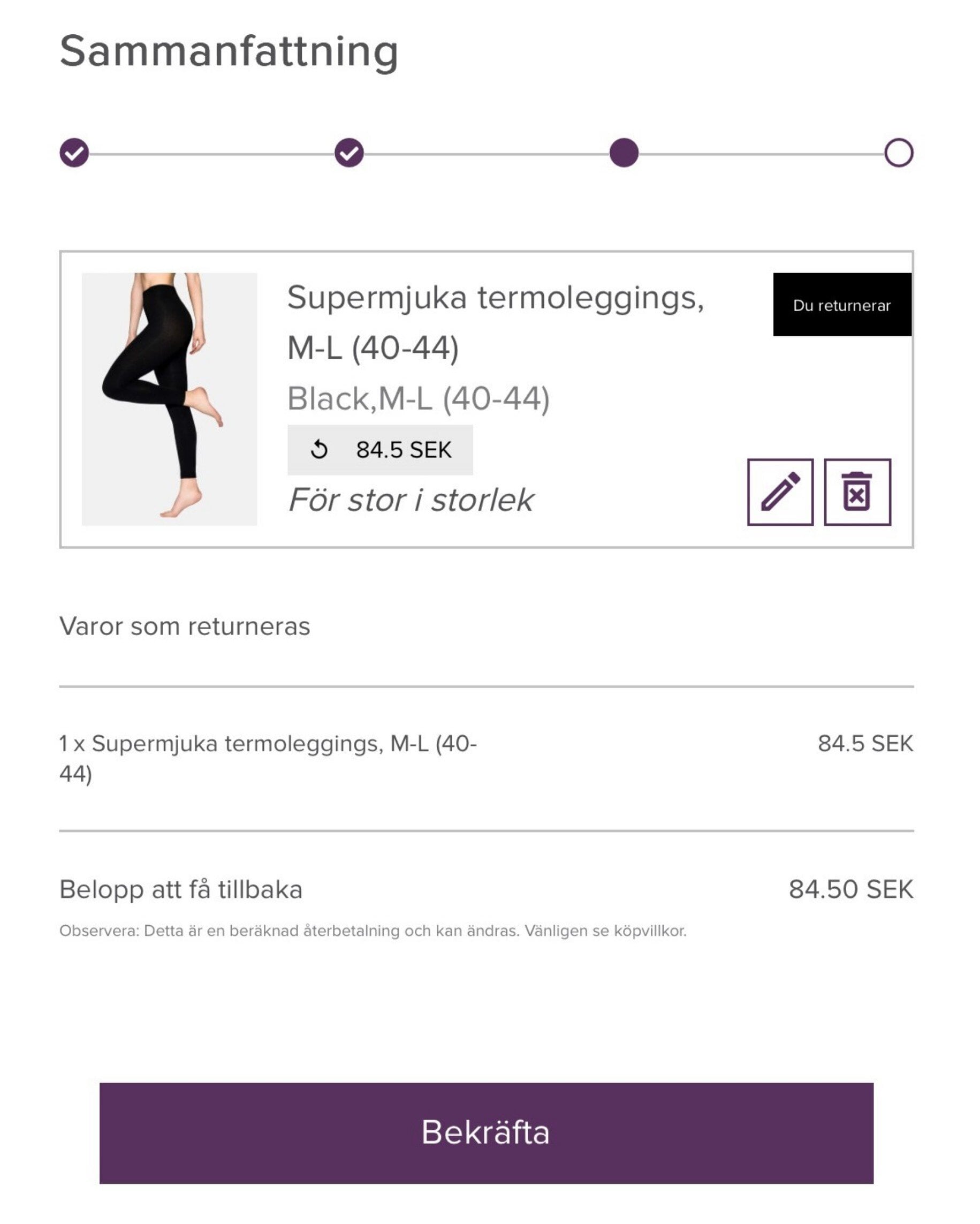Return to the second completed step

pyautogui.click(x=349, y=153)
